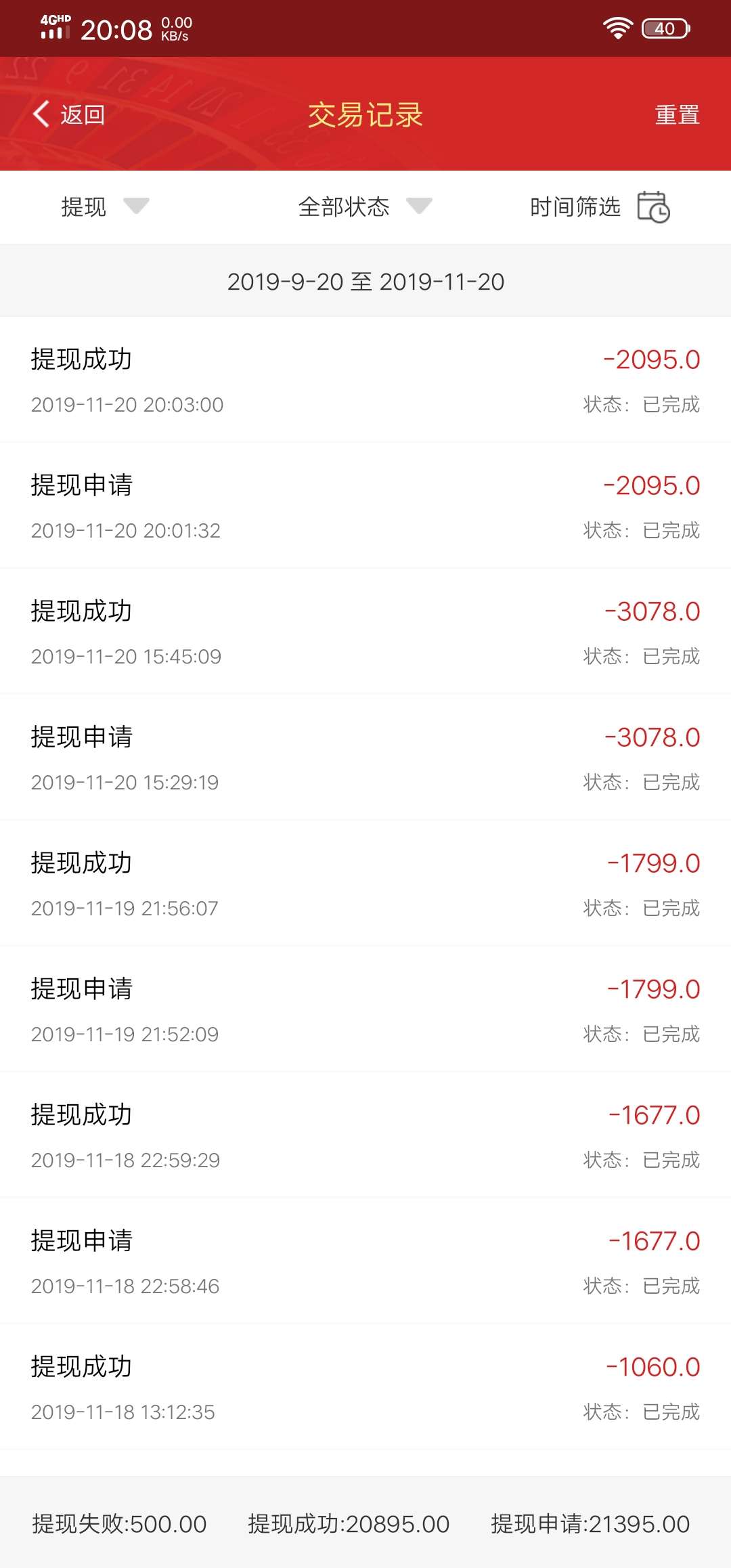Open 提现成功 record from 2019-11-20 20:03:00
Viewport: 731px width, 1568px height.
(365, 380)
